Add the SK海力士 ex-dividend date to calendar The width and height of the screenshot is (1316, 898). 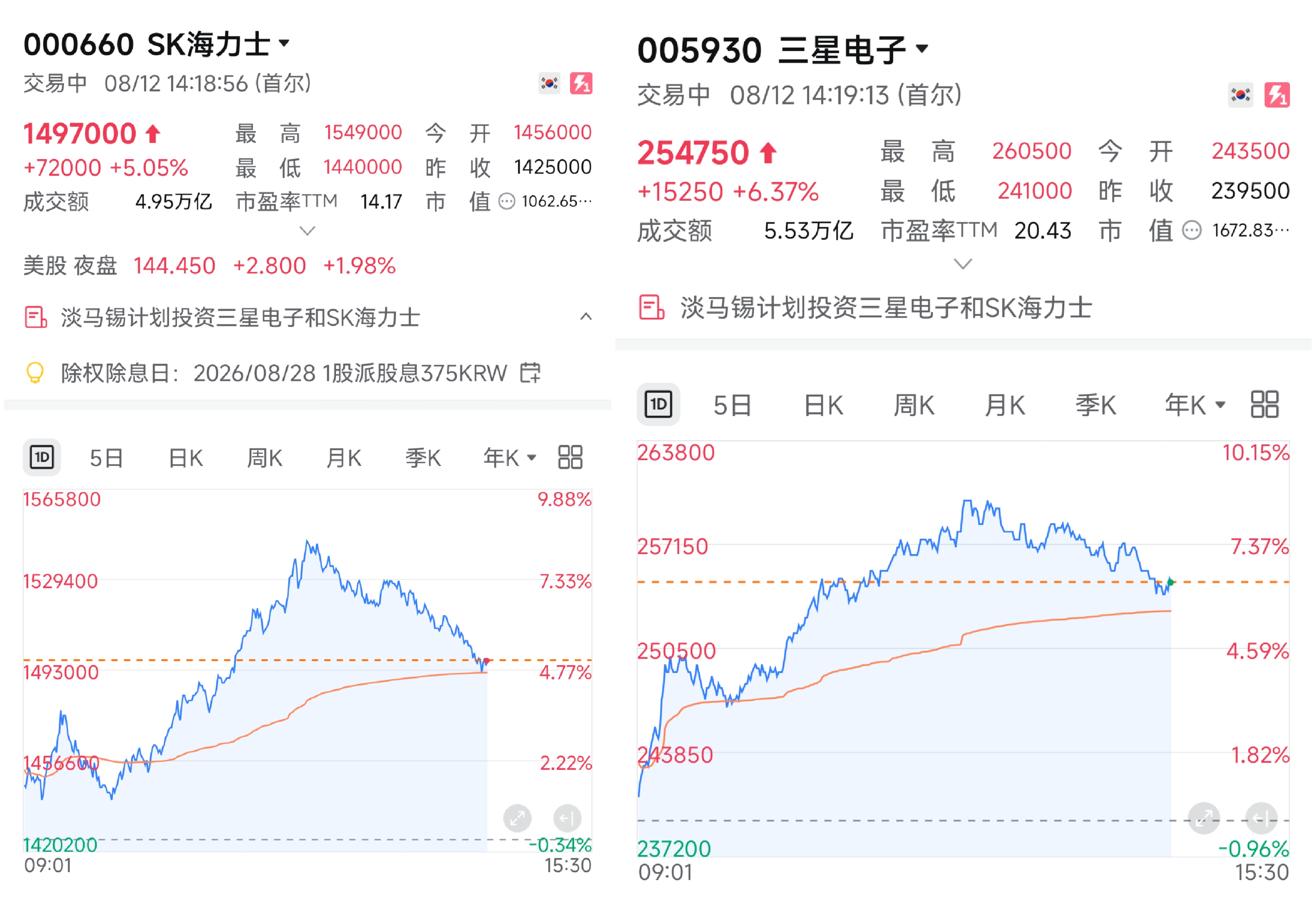pos(530,373)
